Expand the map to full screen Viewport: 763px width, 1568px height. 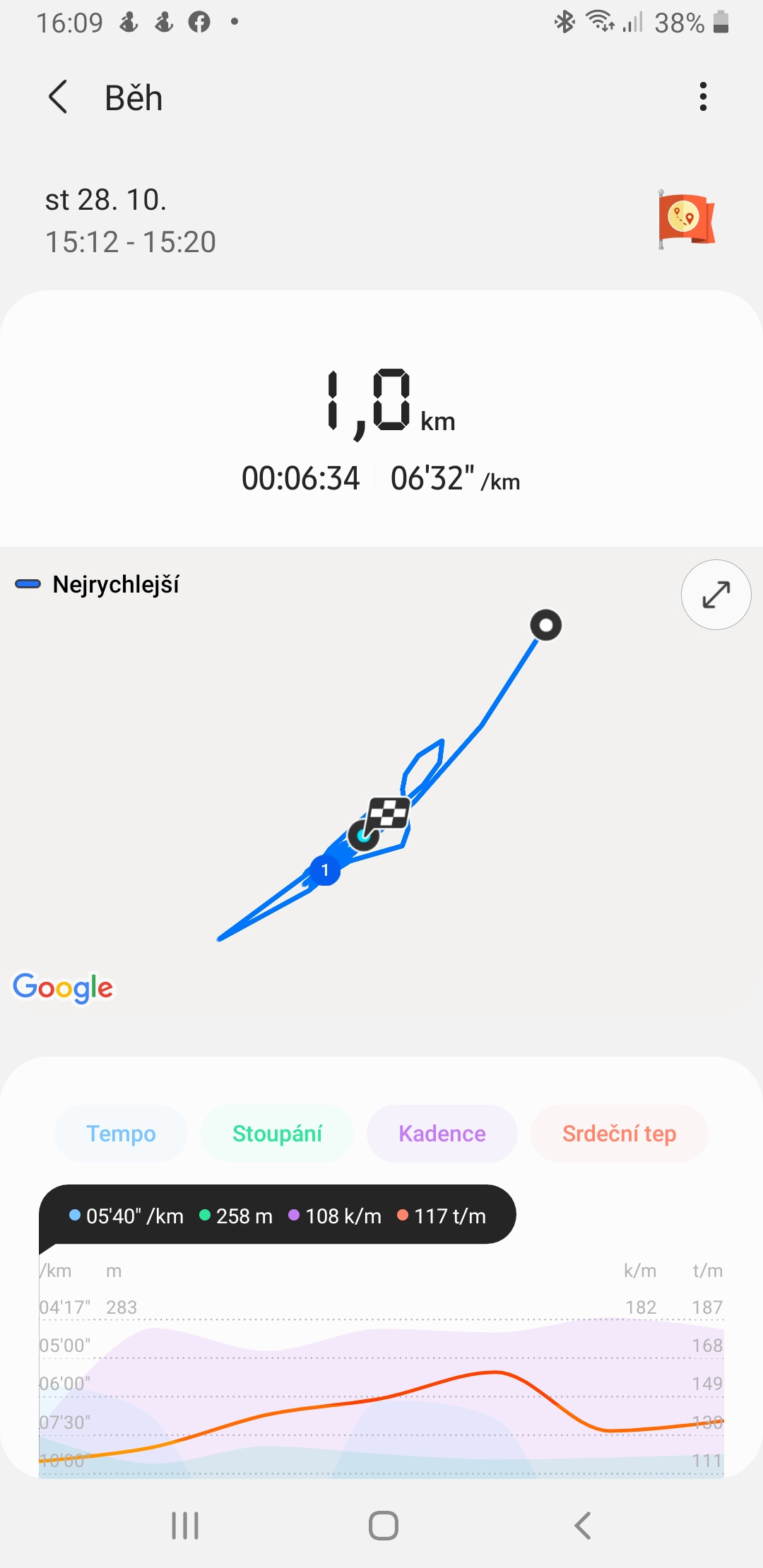[716, 595]
